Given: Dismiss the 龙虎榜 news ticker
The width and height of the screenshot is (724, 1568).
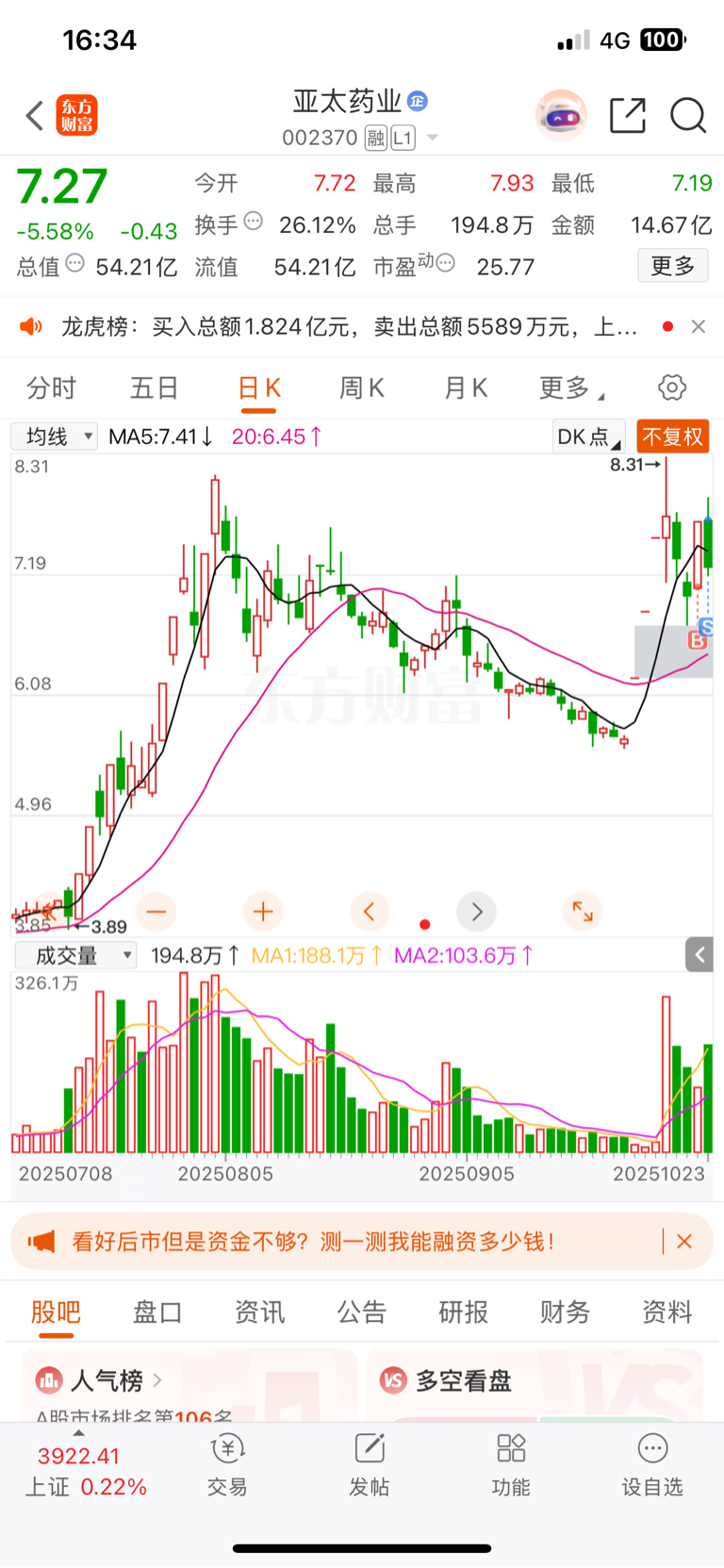Looking at the screenshot, I should tap(698, 326).
